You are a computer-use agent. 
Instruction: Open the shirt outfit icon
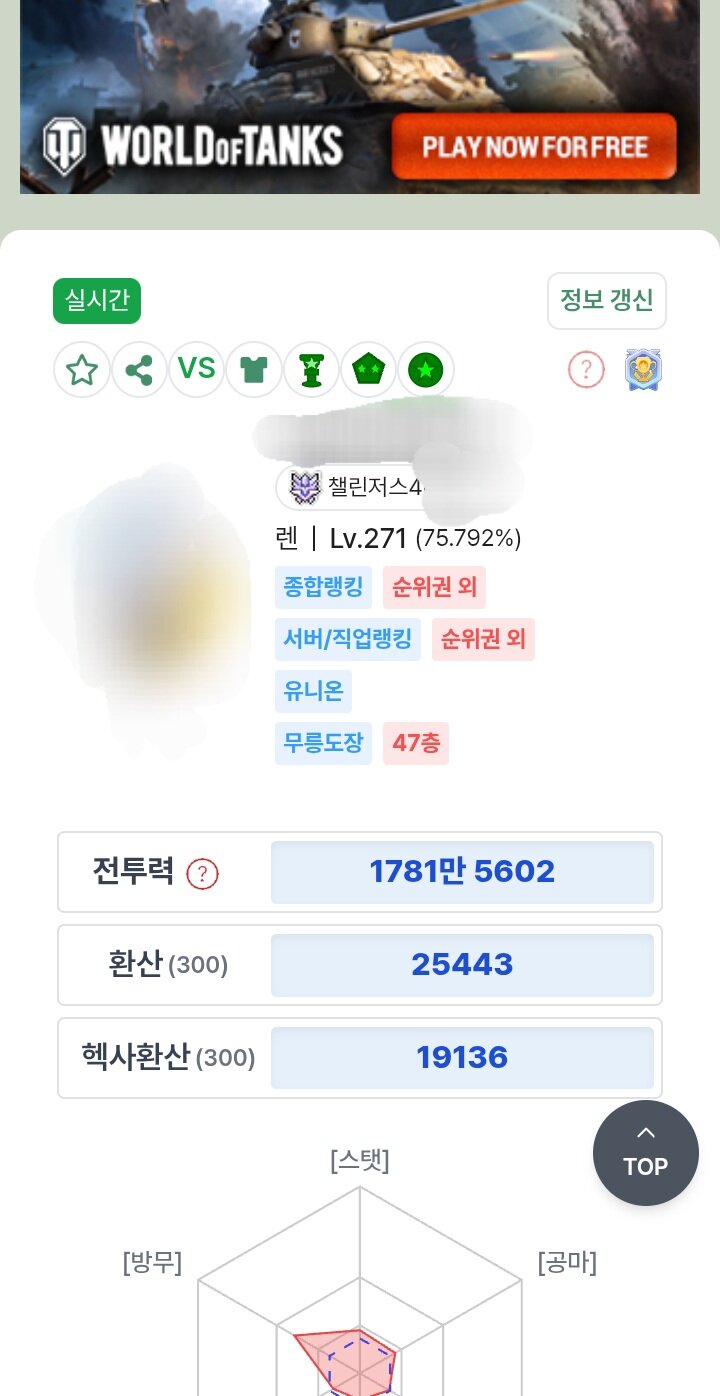[x=254, y=369]
